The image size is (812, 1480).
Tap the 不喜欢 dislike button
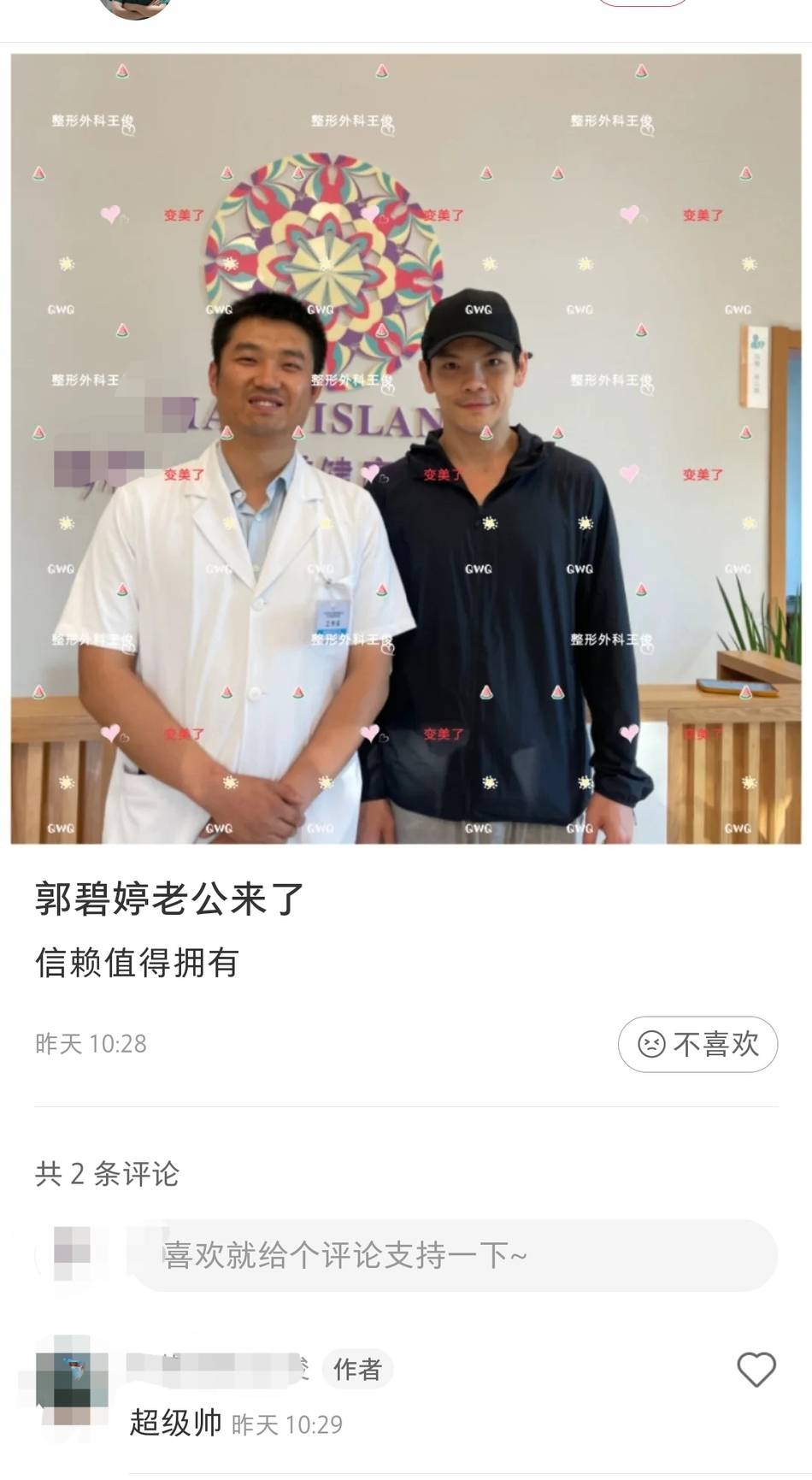tap(697, 1044)
